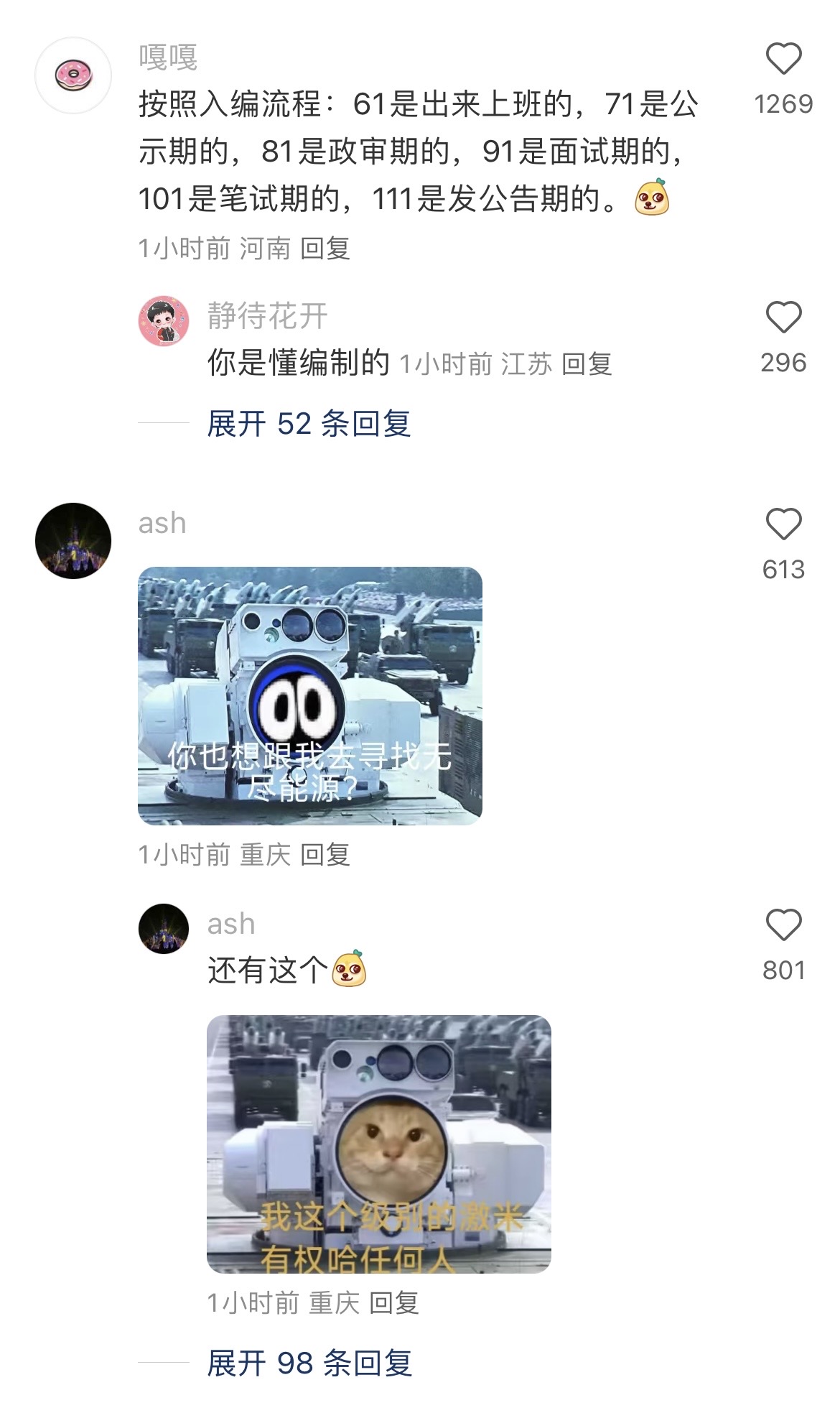The height and width of the screenshot is (1413, 840).
Task: Like 嘎嘎's comment about 入编流程
Action: pyautogui.click(x=783, y=59)
